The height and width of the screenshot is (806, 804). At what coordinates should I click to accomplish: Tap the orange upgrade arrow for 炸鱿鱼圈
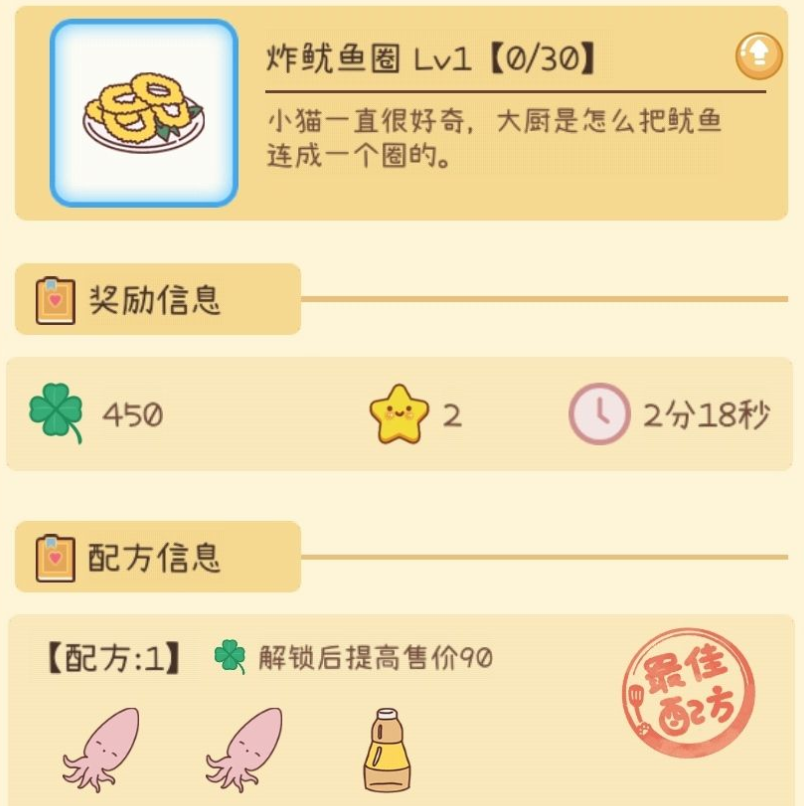coord(759,56)
